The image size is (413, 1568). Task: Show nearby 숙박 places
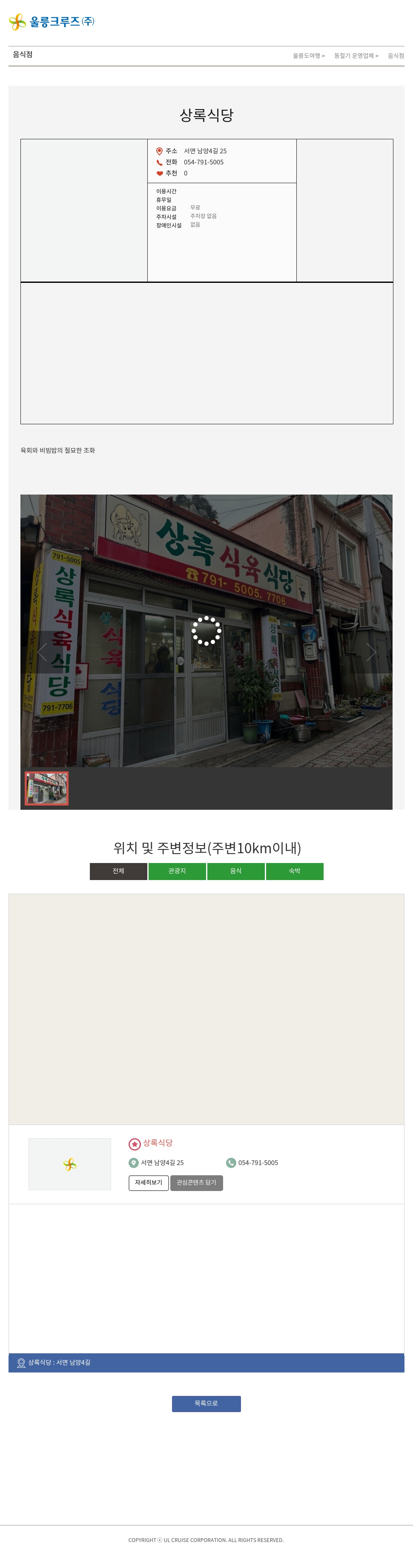point(294,871)
